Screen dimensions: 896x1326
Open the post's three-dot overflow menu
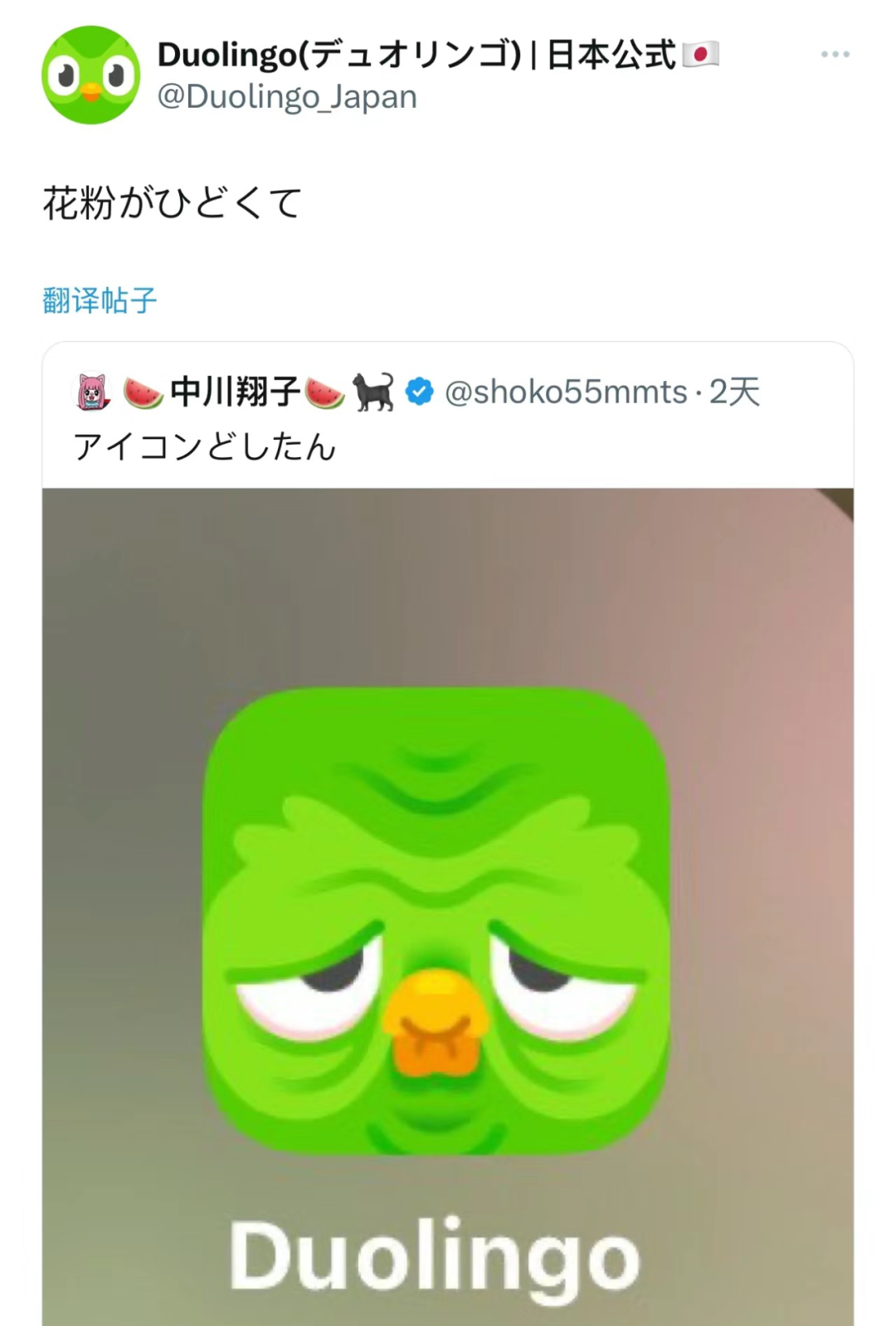click(x=835, y=55)
